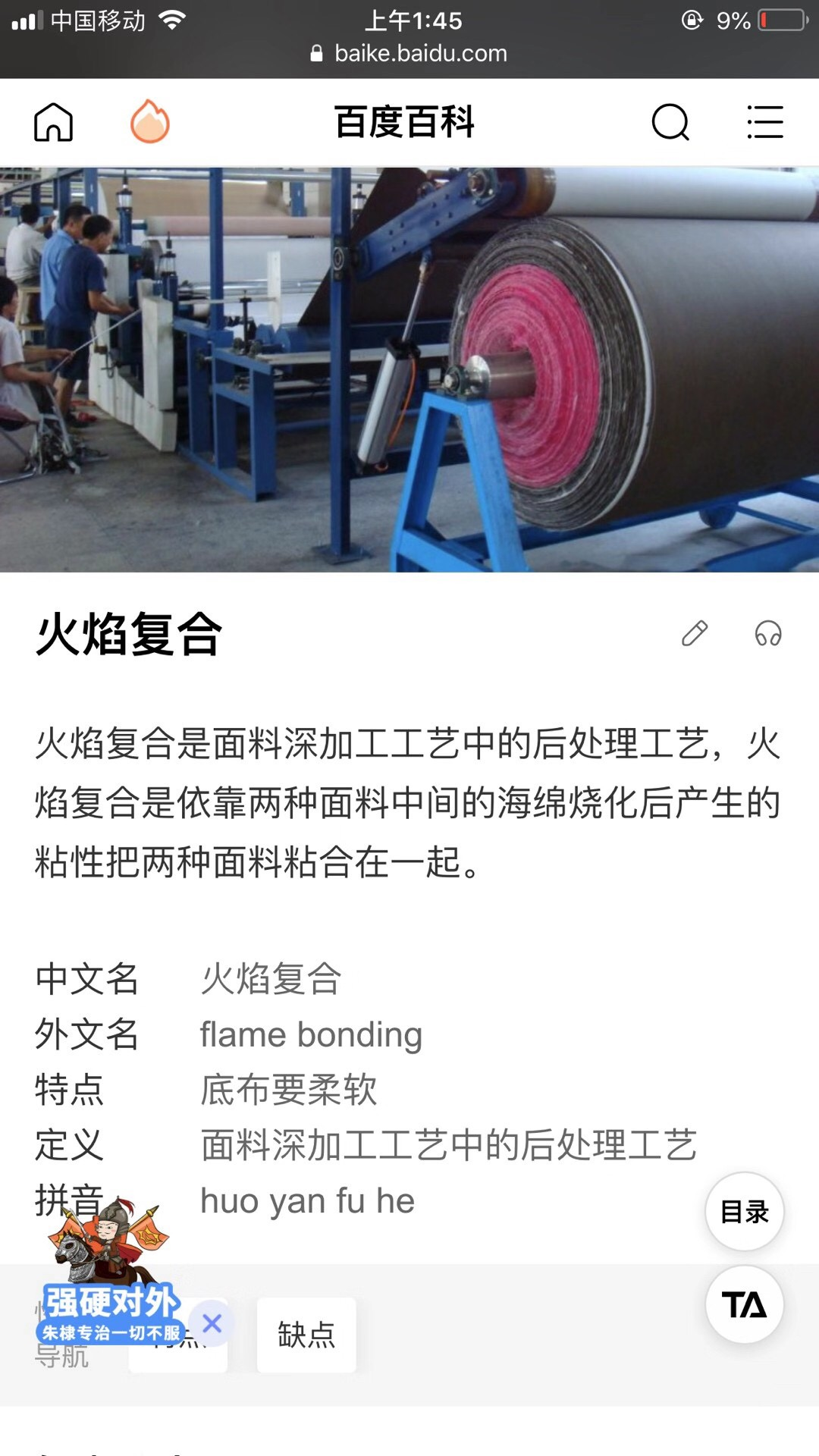This screenshot has height=1456, width=819.
Task: Jump to the 缺点 section
Action: (x=306, y=1335)
